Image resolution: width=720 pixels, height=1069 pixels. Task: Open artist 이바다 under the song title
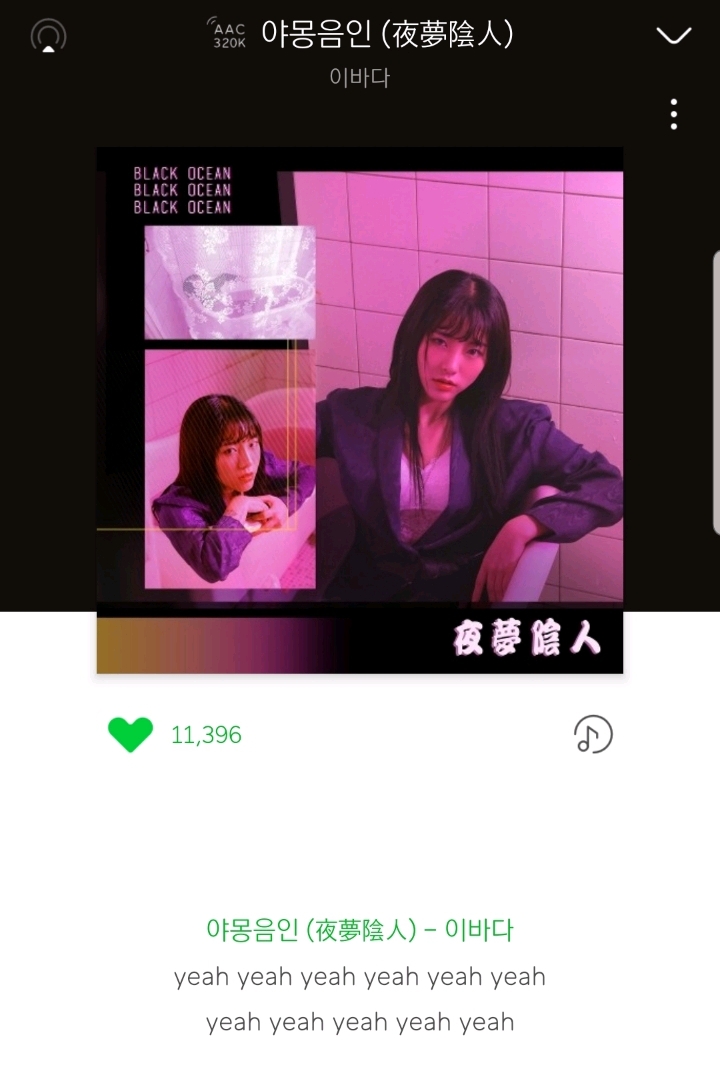(x=359, y=77)
